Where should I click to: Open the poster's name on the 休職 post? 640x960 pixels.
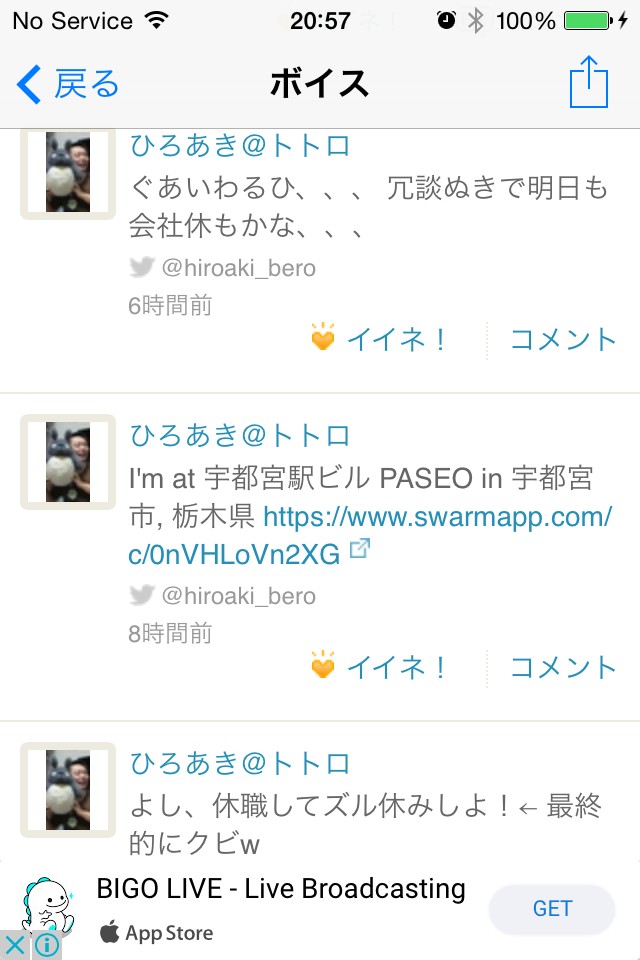tap(240, 764)
